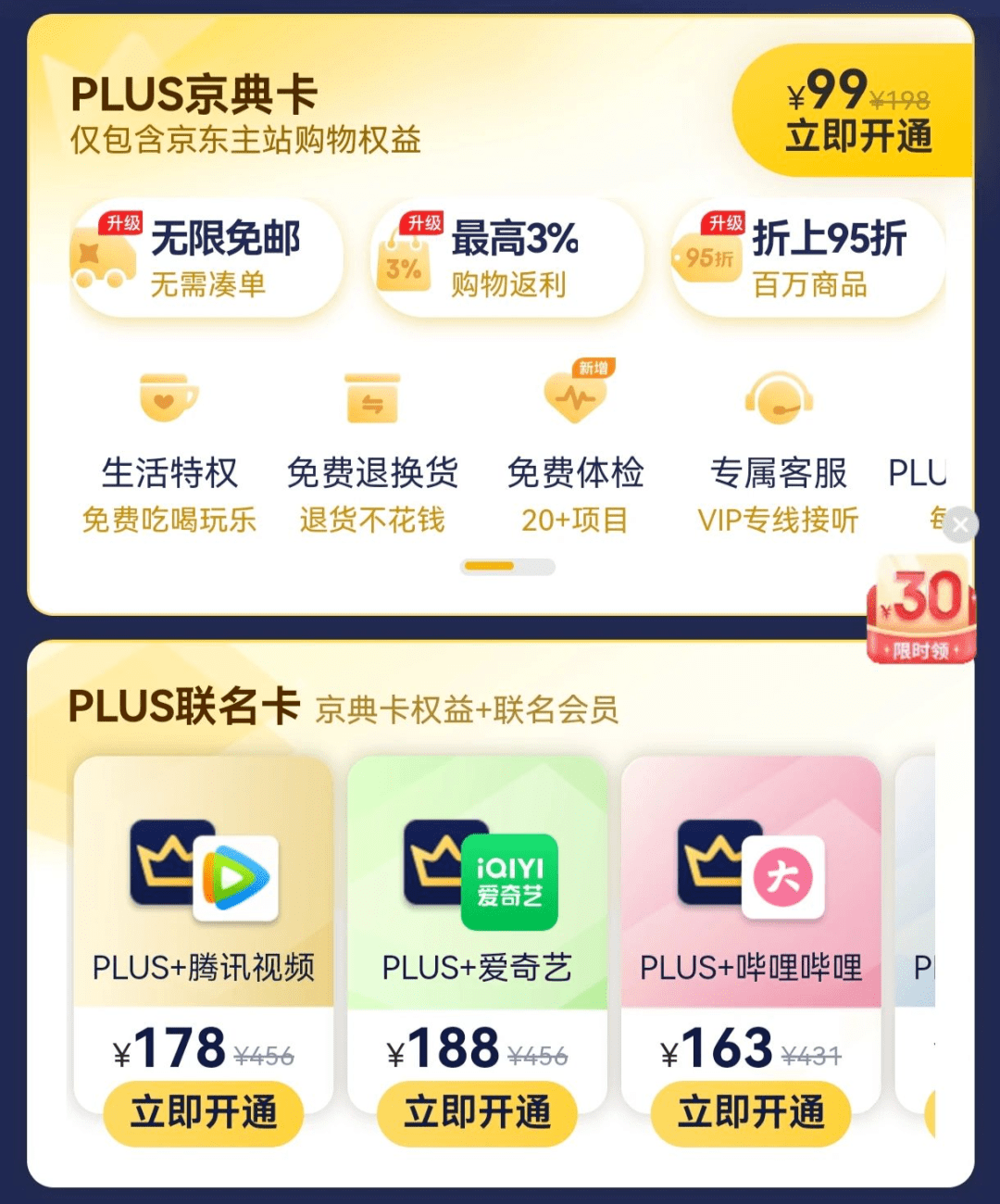This screenshot has height=1204, width=1000.
Task: Open the PLUS+爱奇艺 joint card
Action: (x=477, y=889)
